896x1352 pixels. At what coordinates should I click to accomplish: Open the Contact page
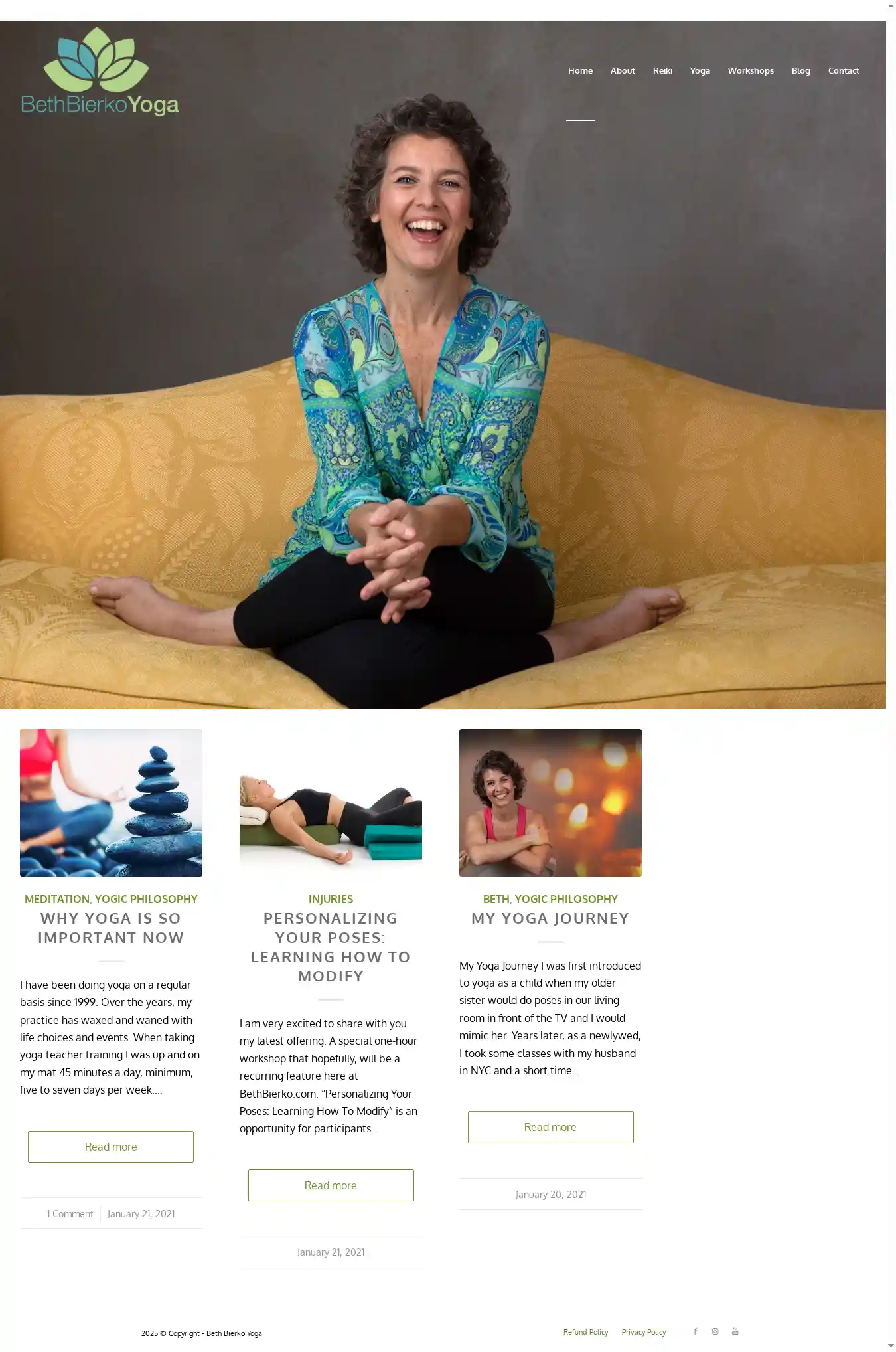point(843,70)
